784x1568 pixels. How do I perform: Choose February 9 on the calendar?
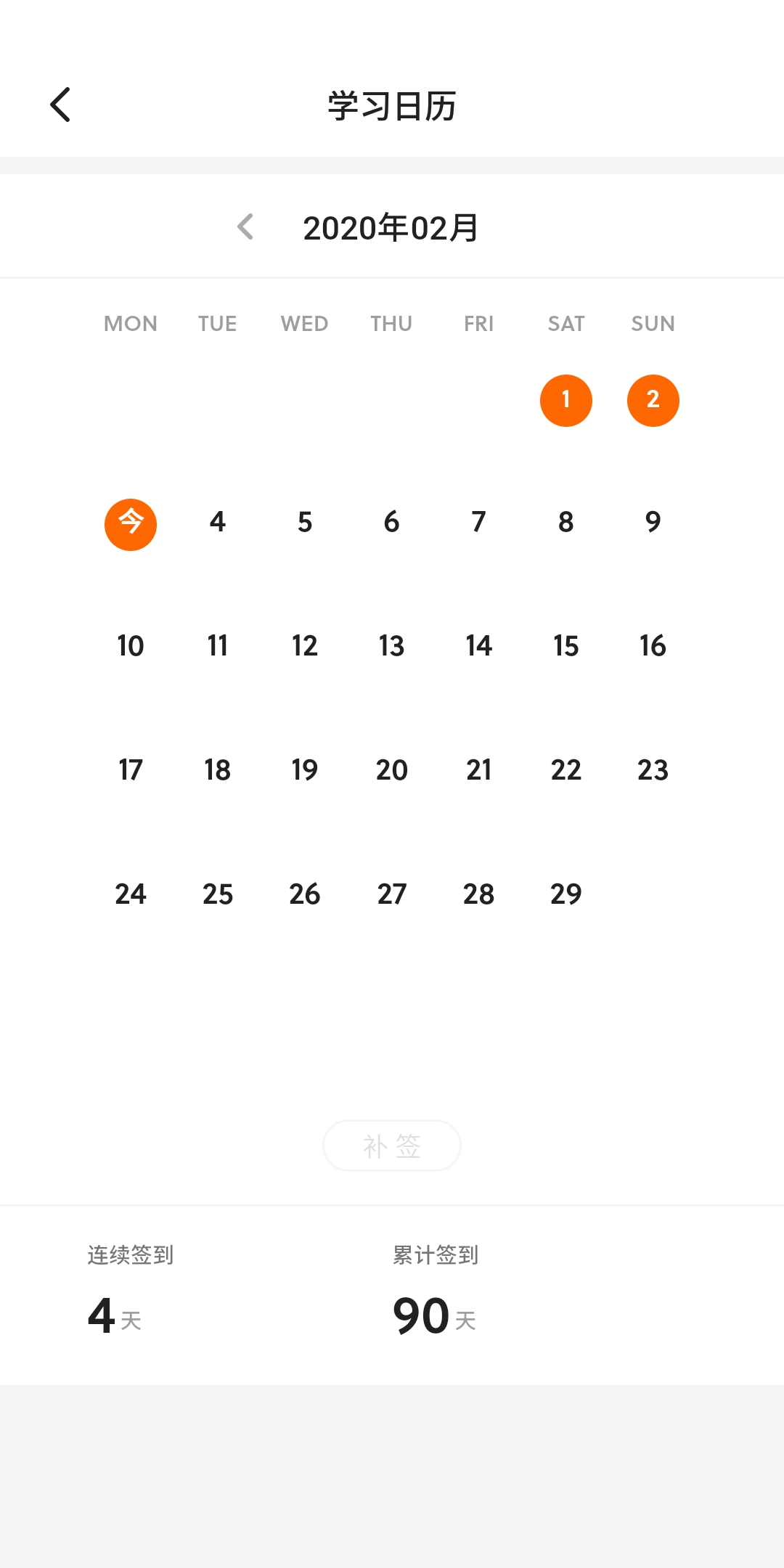point(653,522)
